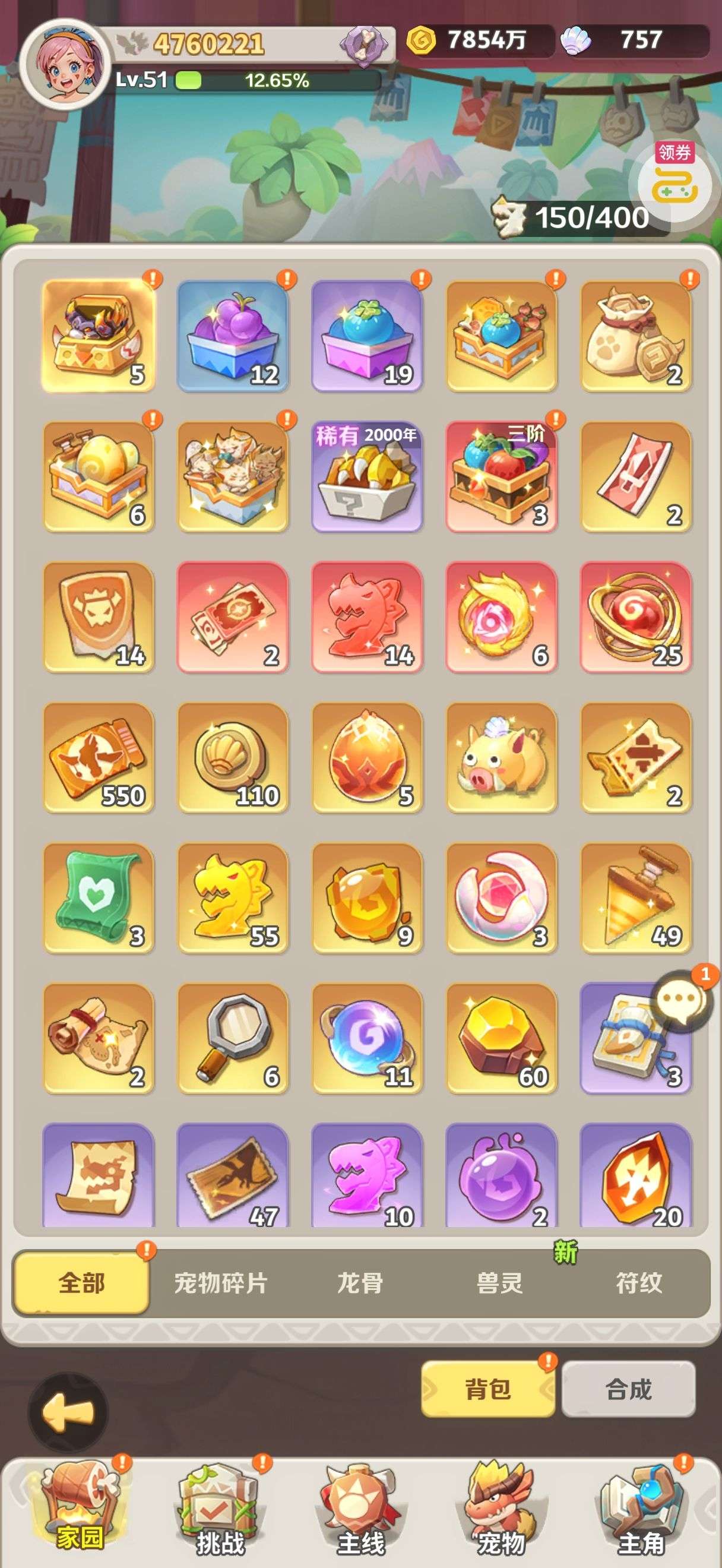Go back with the yellow arrow

[x=68, y=1412]
